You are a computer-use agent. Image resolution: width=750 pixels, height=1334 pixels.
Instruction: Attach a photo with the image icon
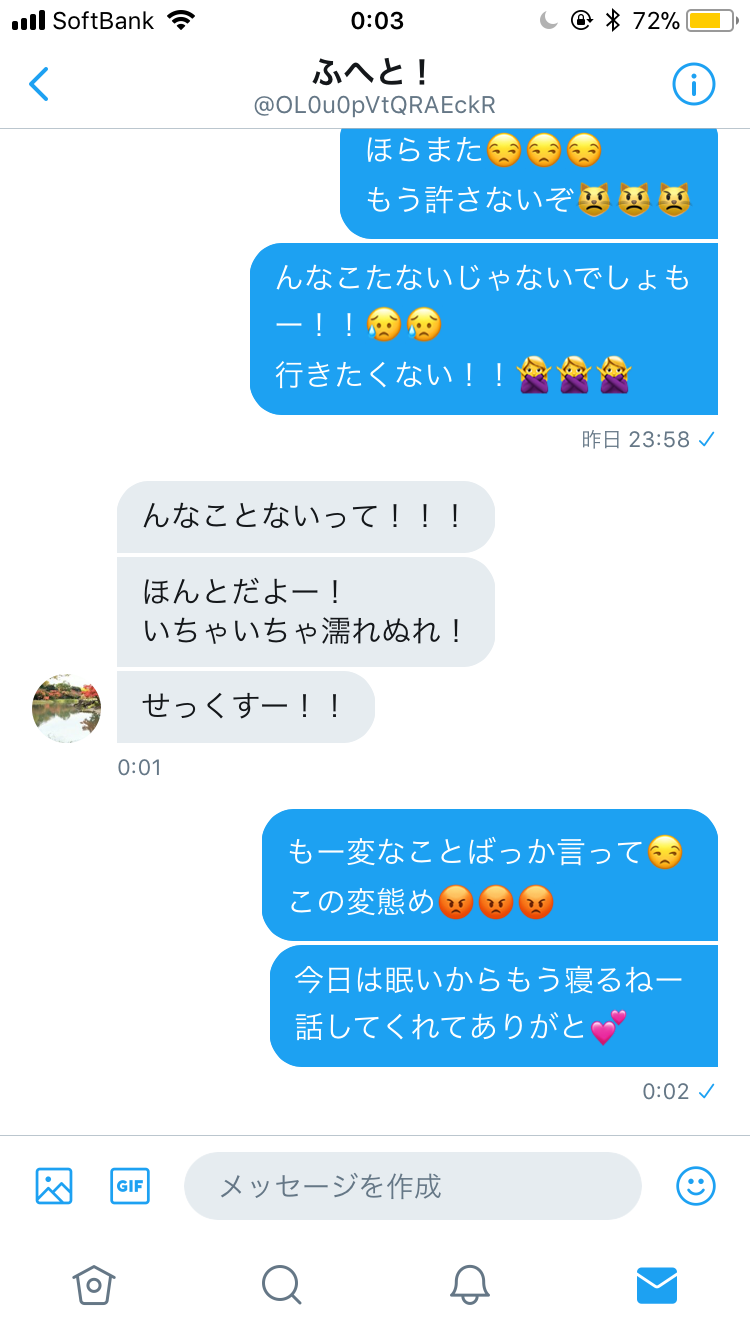pos(54,1186)
